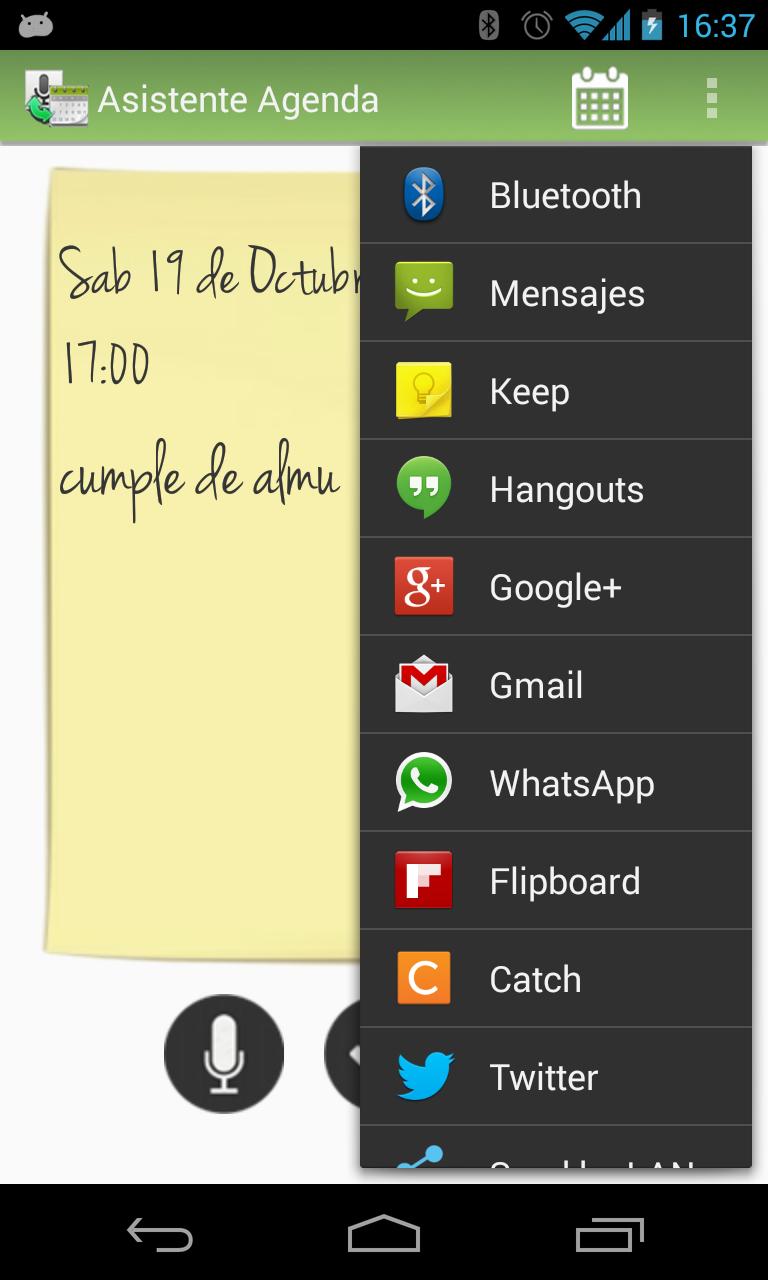Select the WhatsApp phone icon
This screenshot has height=1280, width=768.
click(x=423, y=782)
